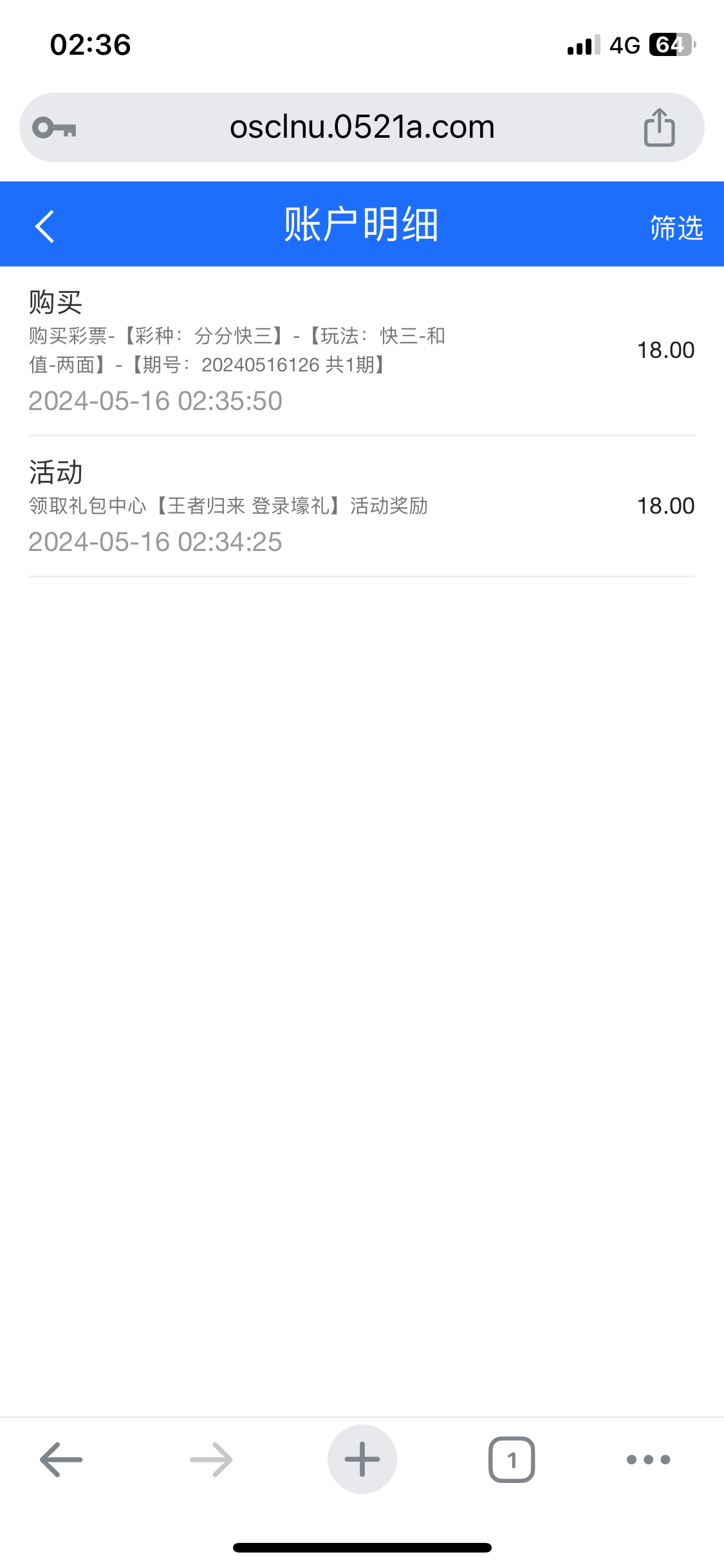Open saved passwords key icon
The width and height of the screenshot is (724, 1568).
(55, 127)
